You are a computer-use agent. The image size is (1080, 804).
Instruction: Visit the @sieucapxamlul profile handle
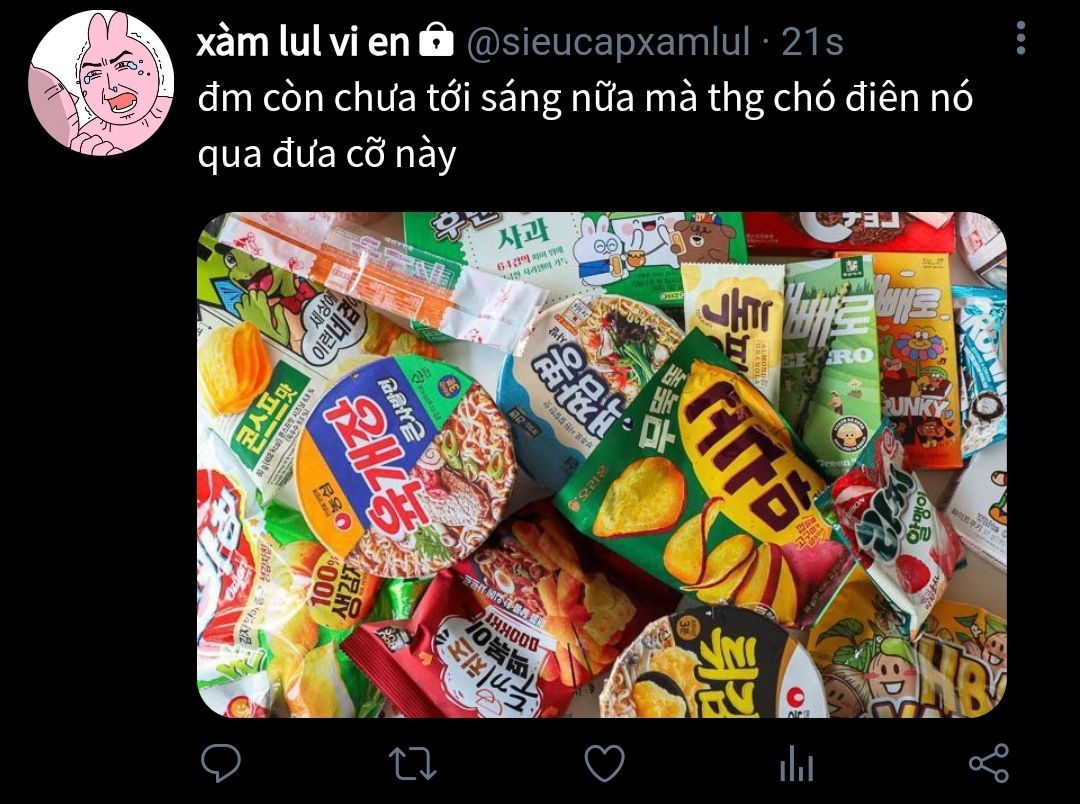[608, 42]
